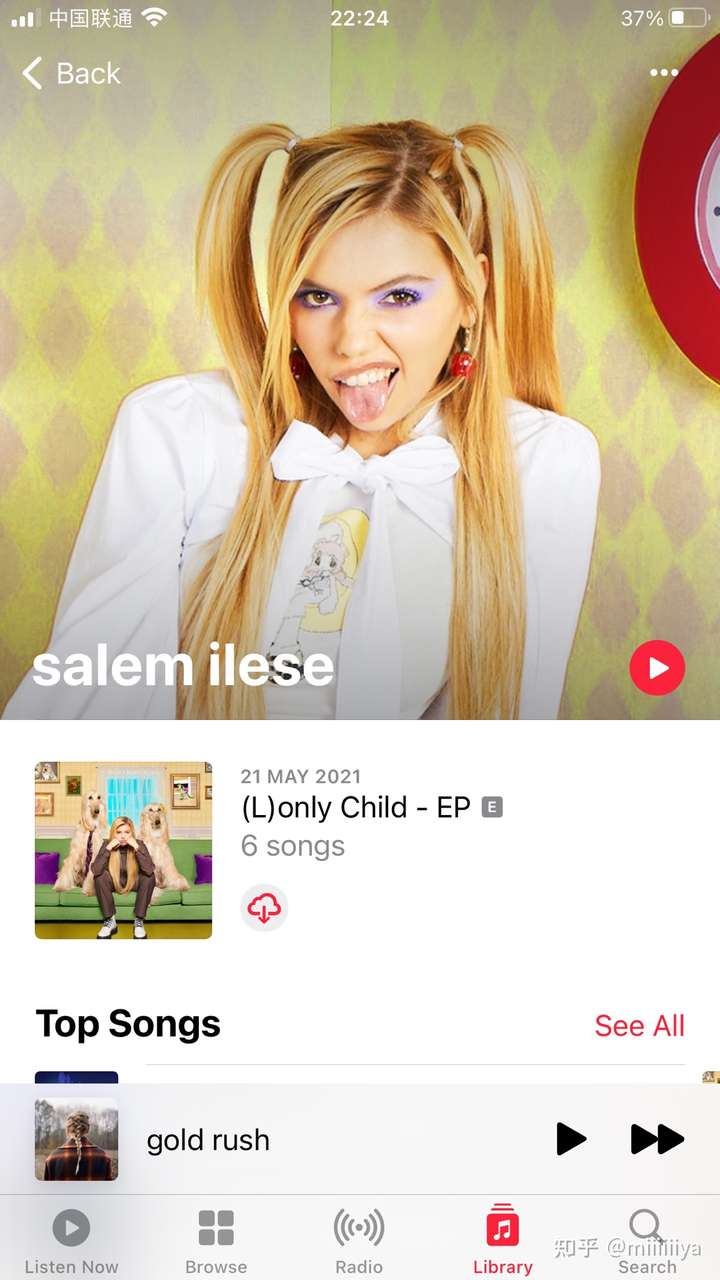Download the (L)only Child EP from cloud
Image resolution: width=720 pixels, height=1280 pixels.
coord(264,907)
